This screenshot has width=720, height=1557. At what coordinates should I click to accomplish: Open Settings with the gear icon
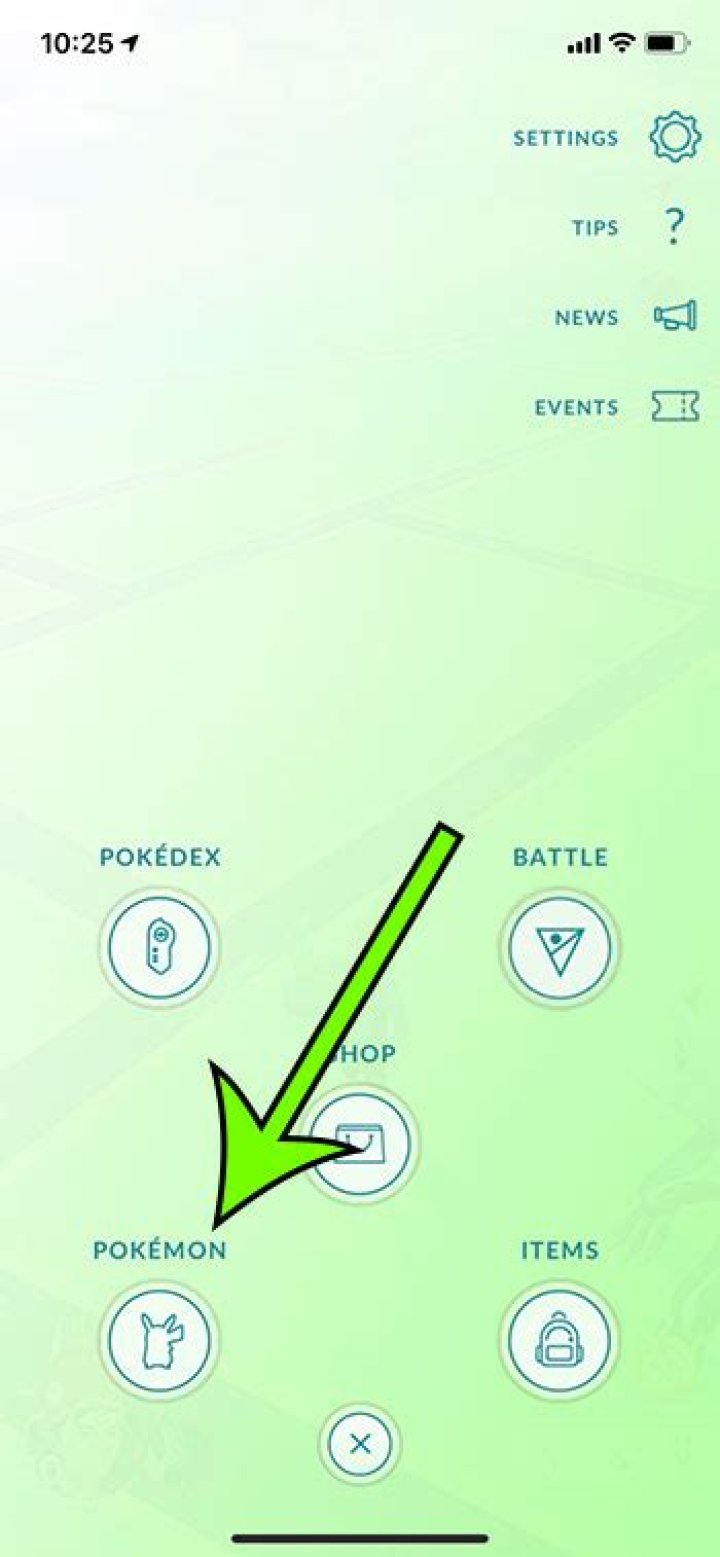pyautogui.click(x=675, y=138)
